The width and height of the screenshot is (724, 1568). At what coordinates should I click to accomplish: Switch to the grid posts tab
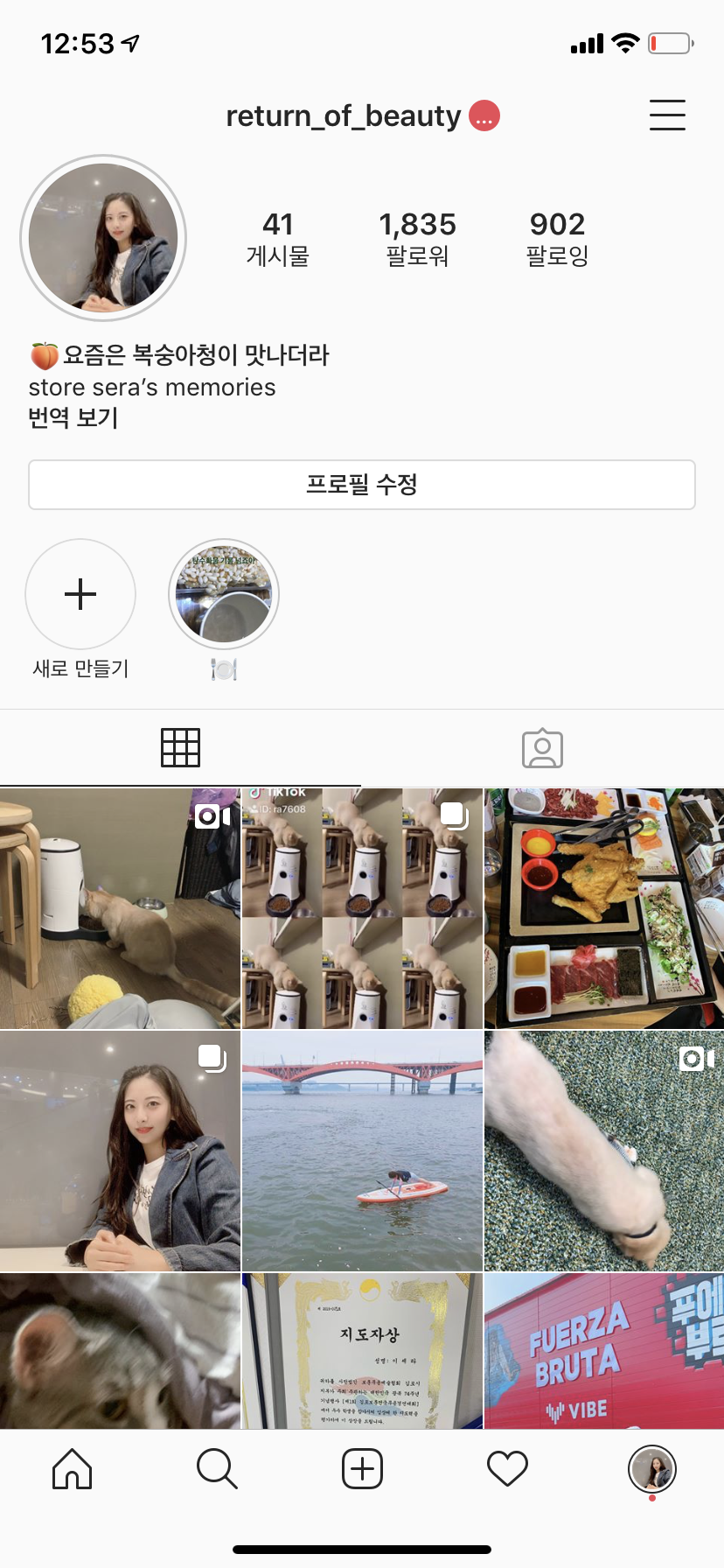pyautogui.click(x=180, y=748)
